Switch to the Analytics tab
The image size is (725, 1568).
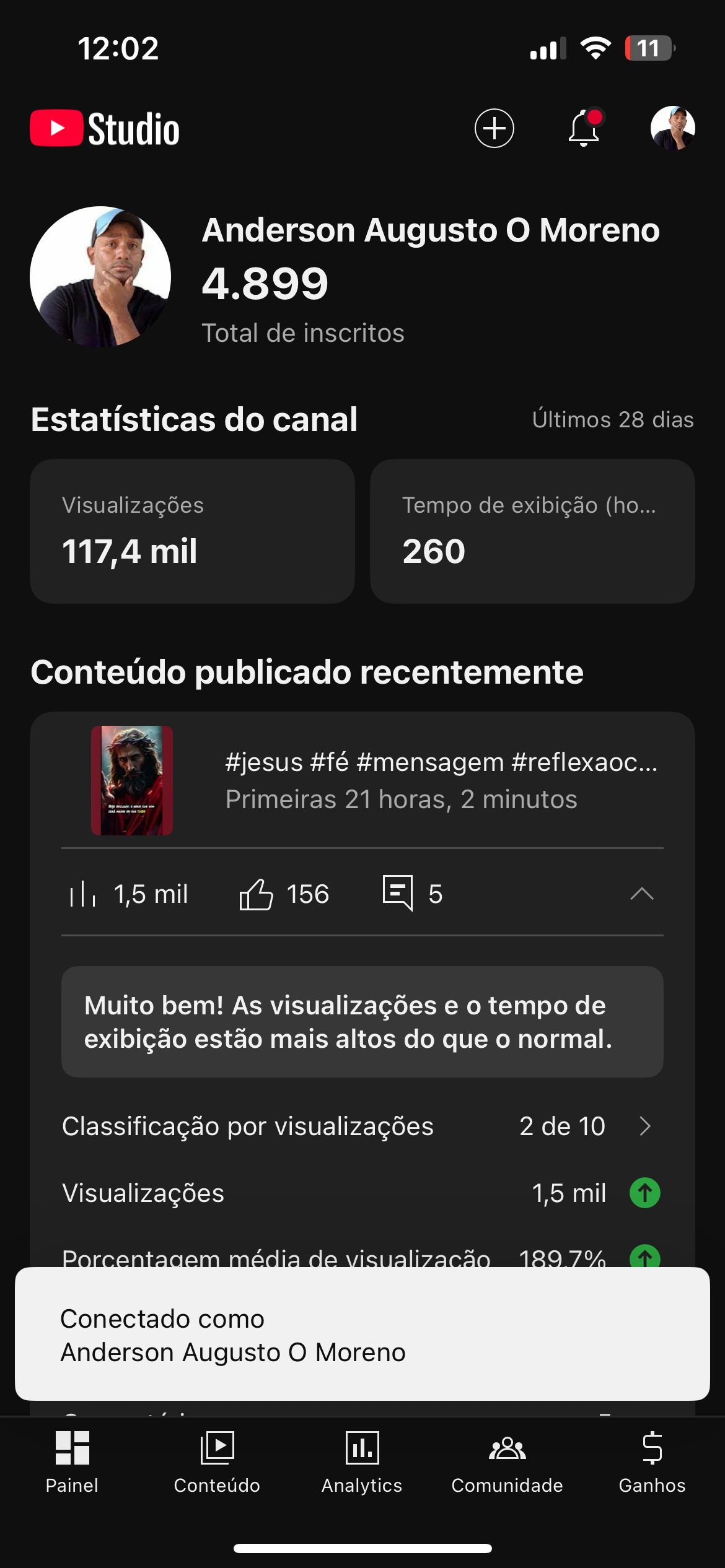coord(362,1461)
